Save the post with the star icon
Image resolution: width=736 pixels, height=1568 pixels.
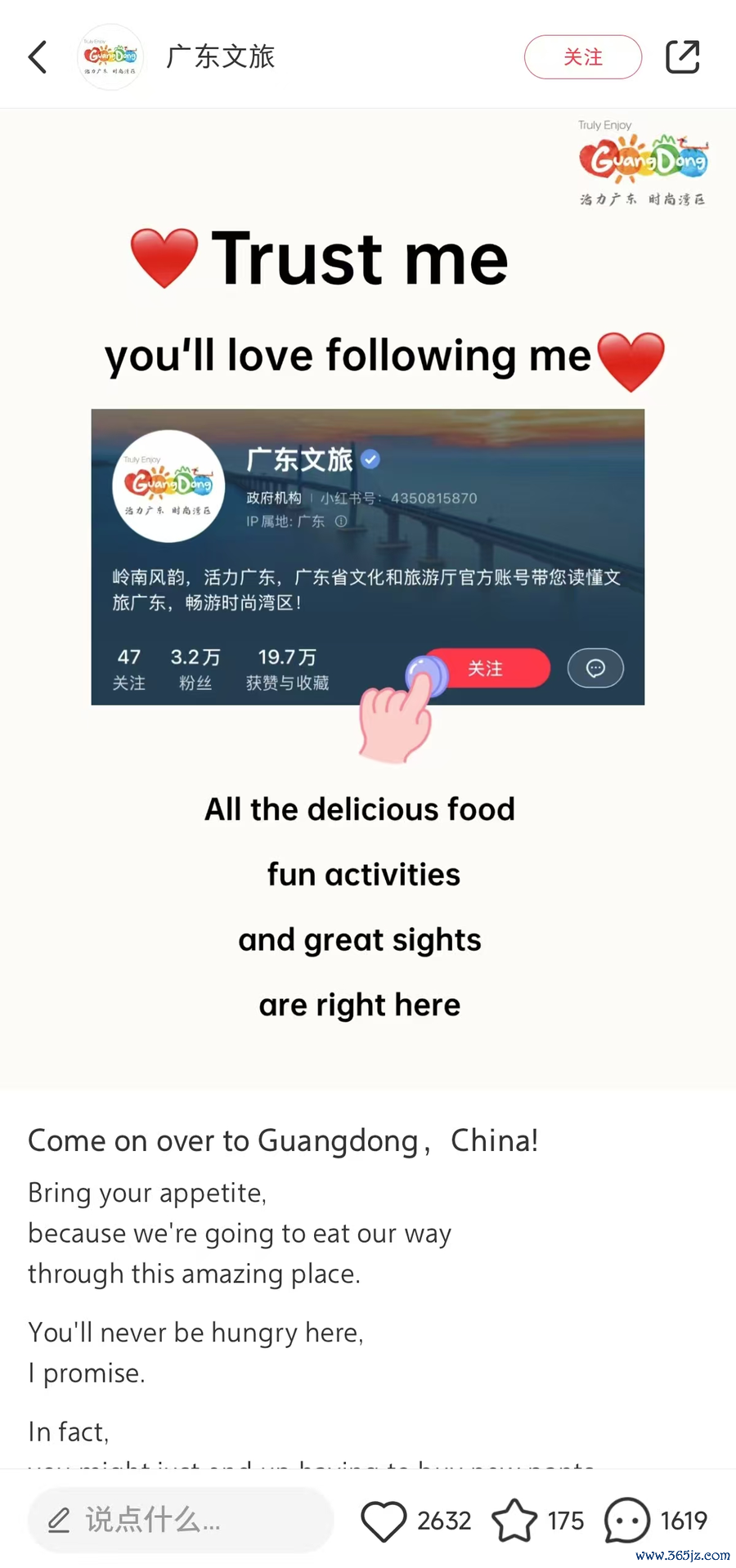514,1521
